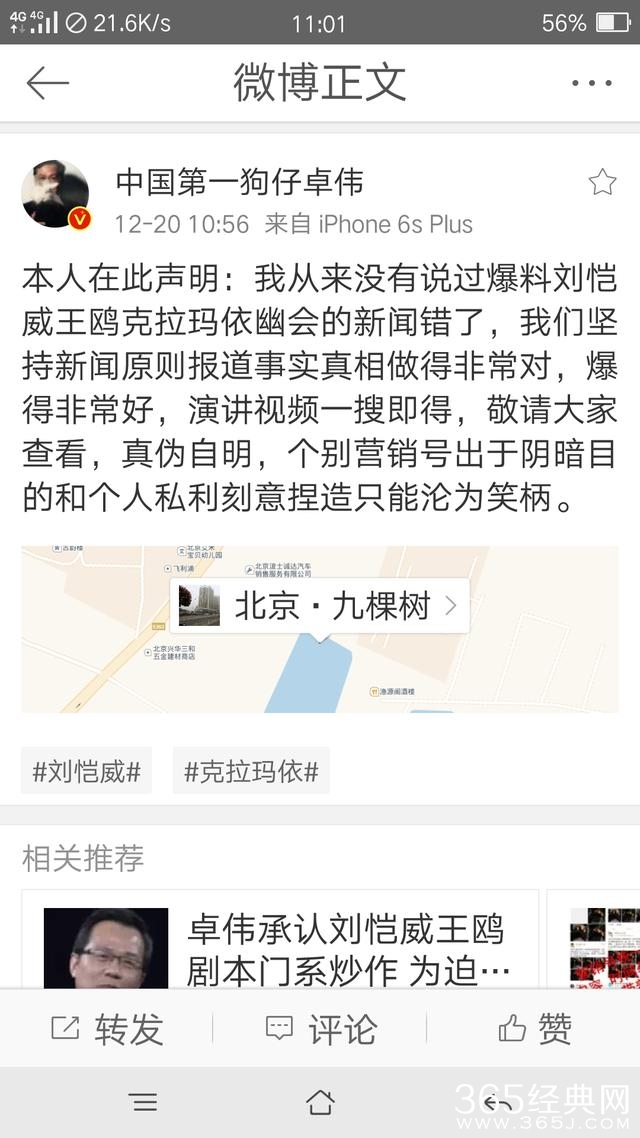Tap the star icon to favorite the post
The width and height of the screenshot is (640, 1138).
602,182
